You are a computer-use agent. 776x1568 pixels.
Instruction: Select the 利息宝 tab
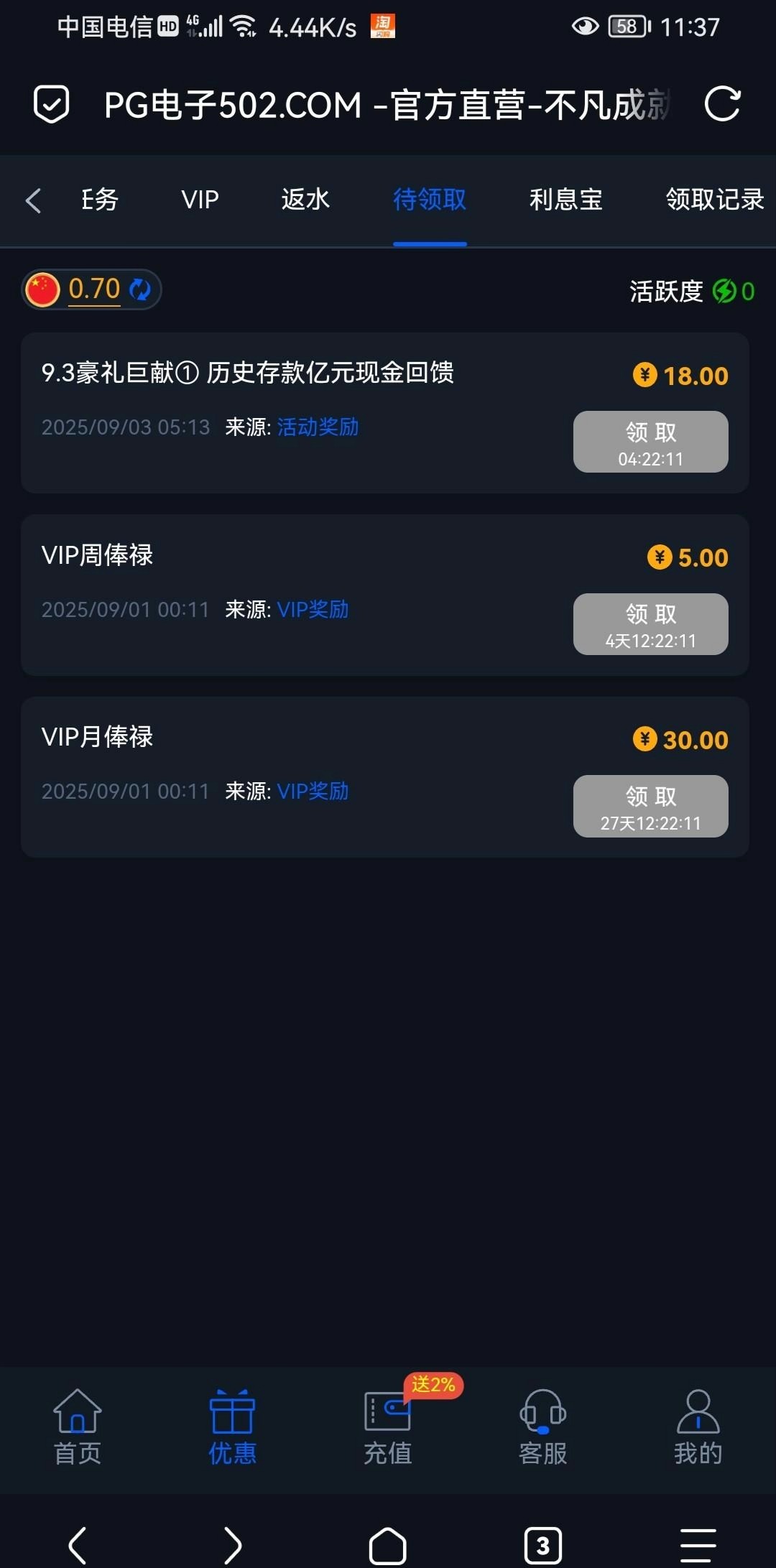(x=565, y=200)
